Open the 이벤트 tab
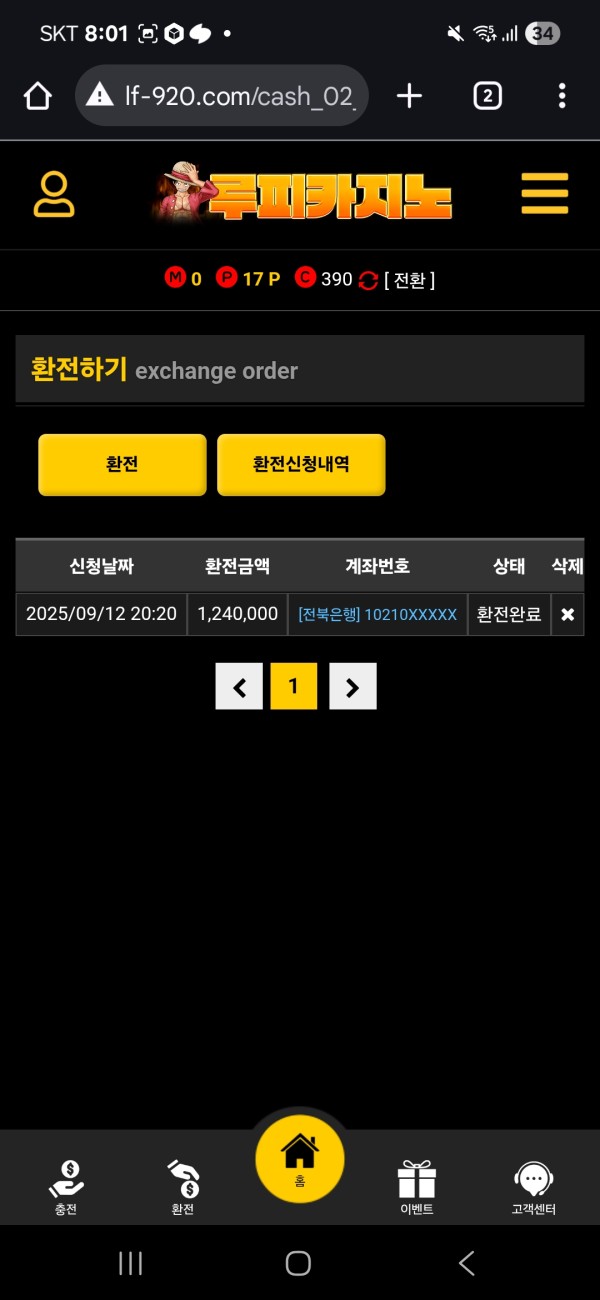This screenshot has width=600, height=1300. (416, 1187)
